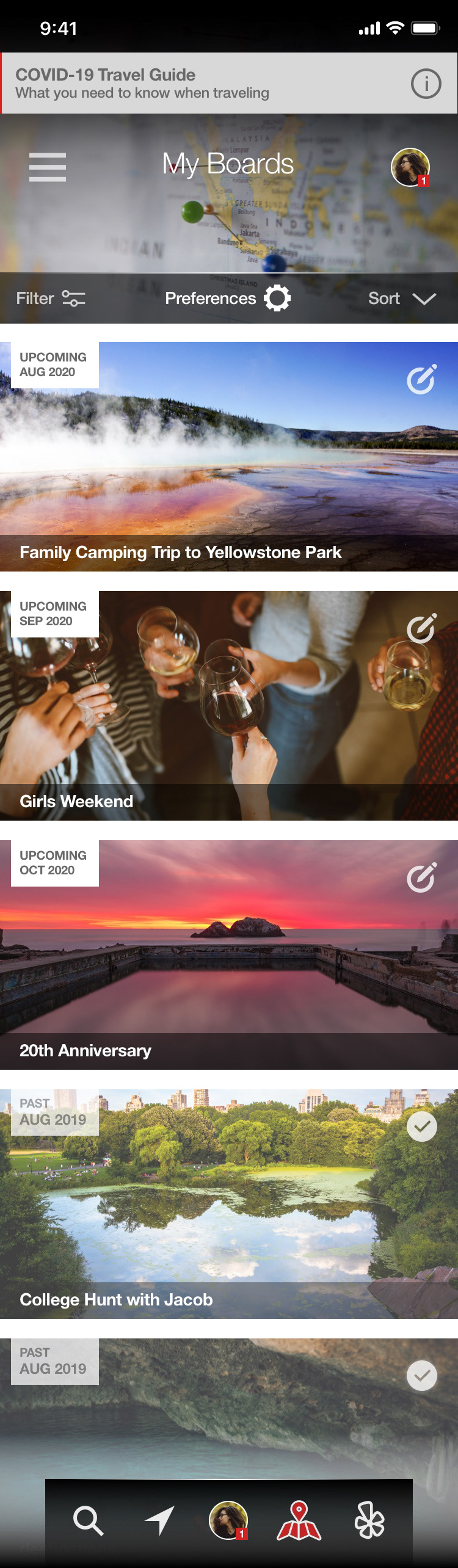Tap the checkmark on College Hunt with Jacob
Screen dimensions: 458x1568
point(421,1127)
